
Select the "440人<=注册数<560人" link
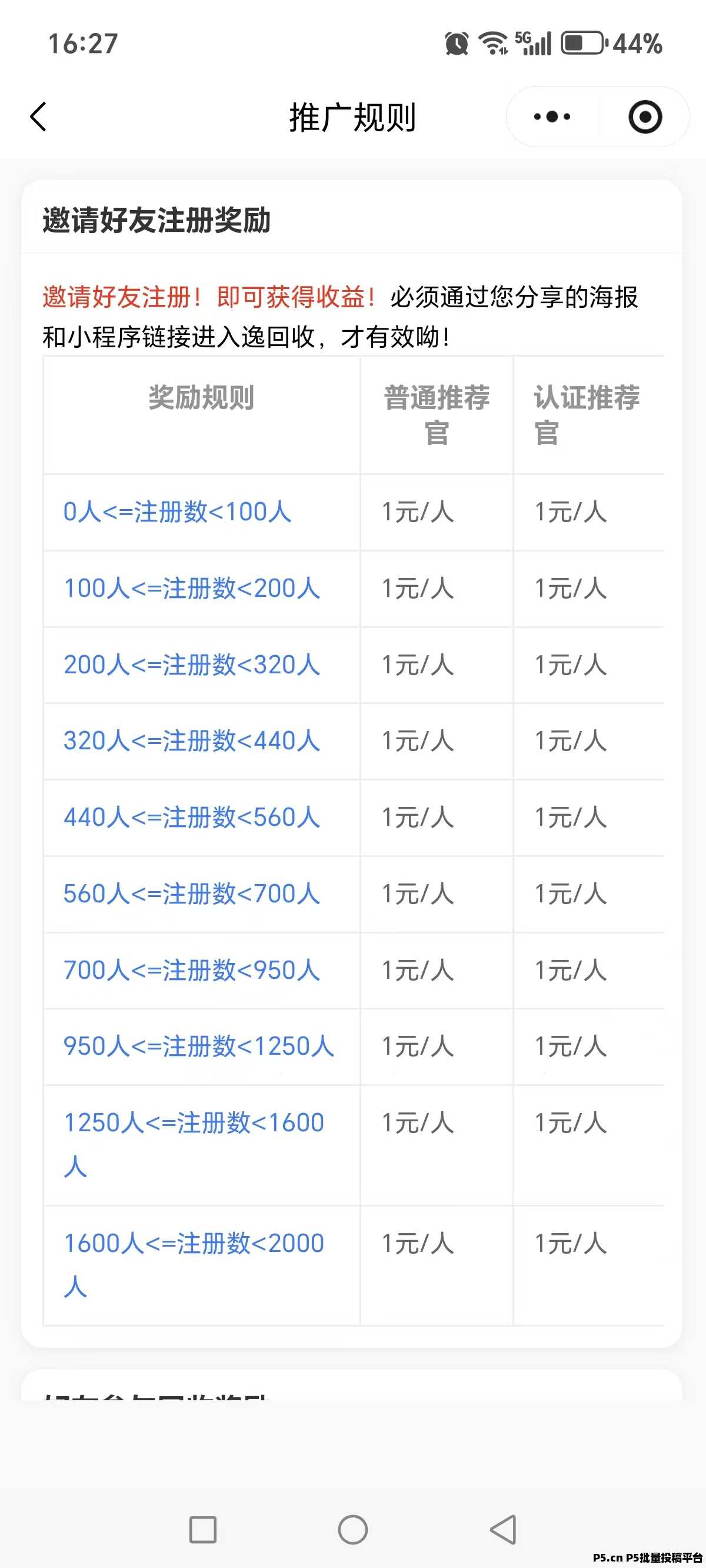tap(193, 819)
